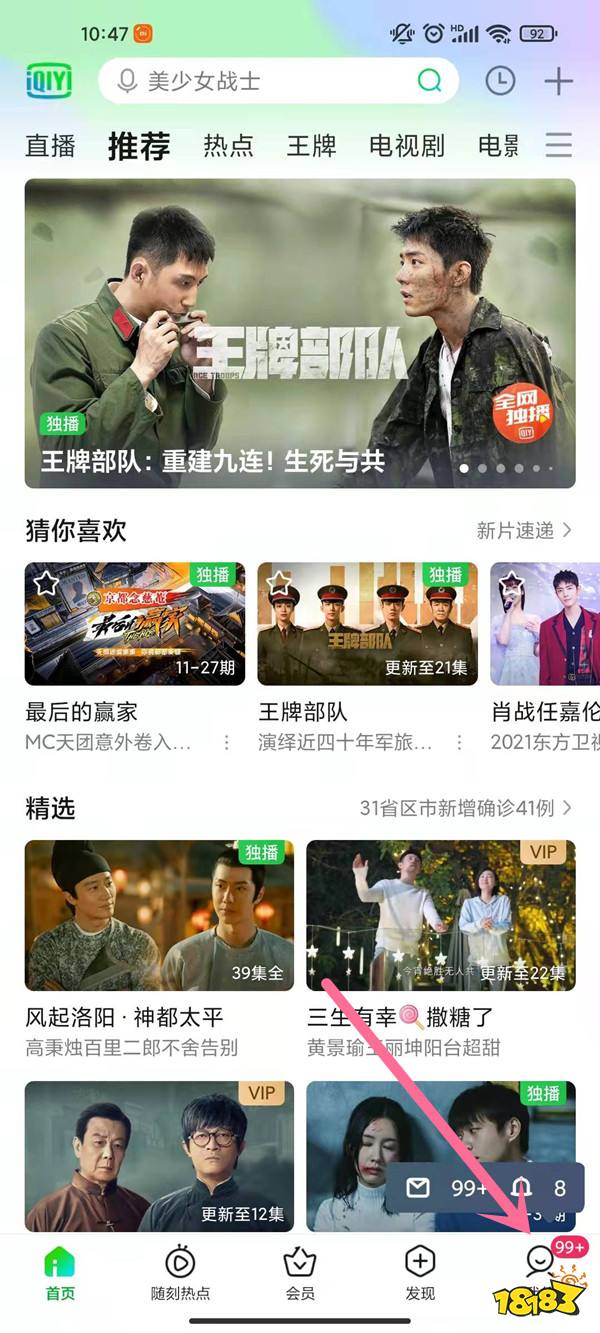Go to 随刻热点 in bottom navigation
The width and height of the screenshot is (600, 1333).
180,1273
